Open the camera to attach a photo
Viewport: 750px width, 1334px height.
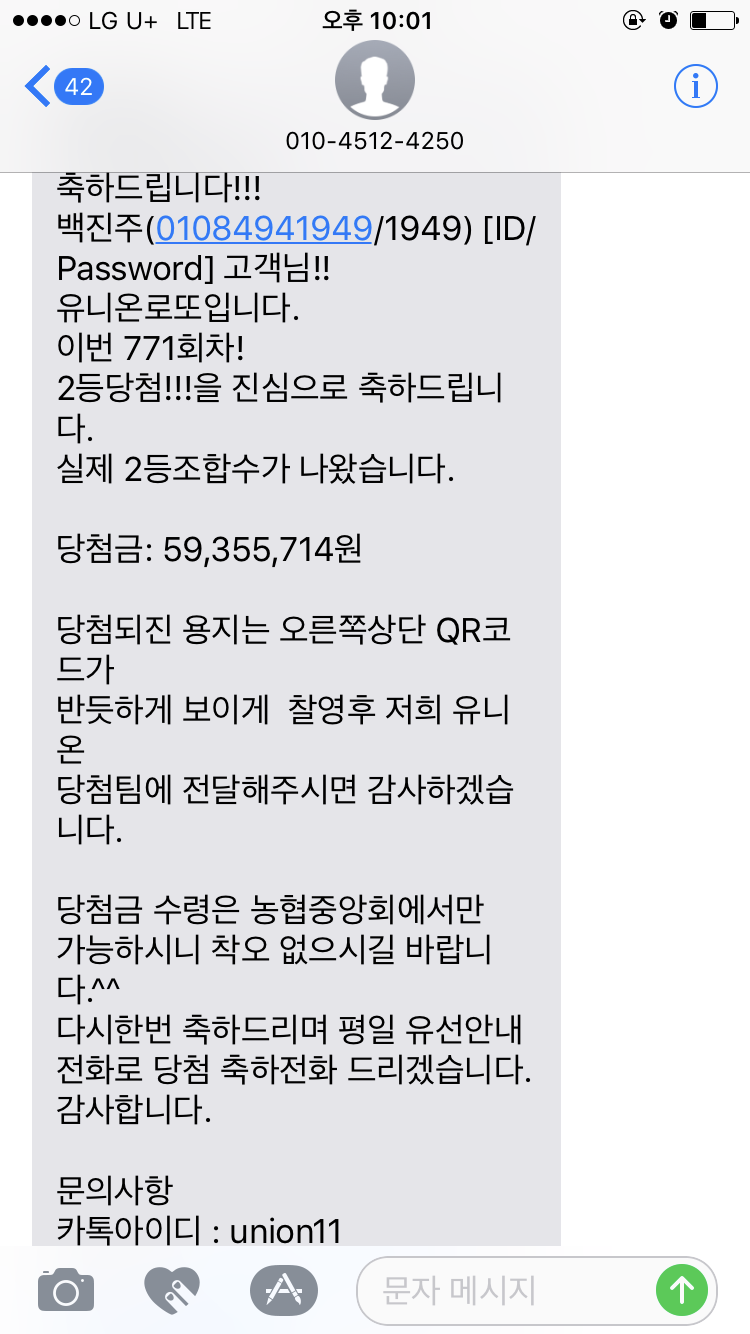(x=66, y=1290)
